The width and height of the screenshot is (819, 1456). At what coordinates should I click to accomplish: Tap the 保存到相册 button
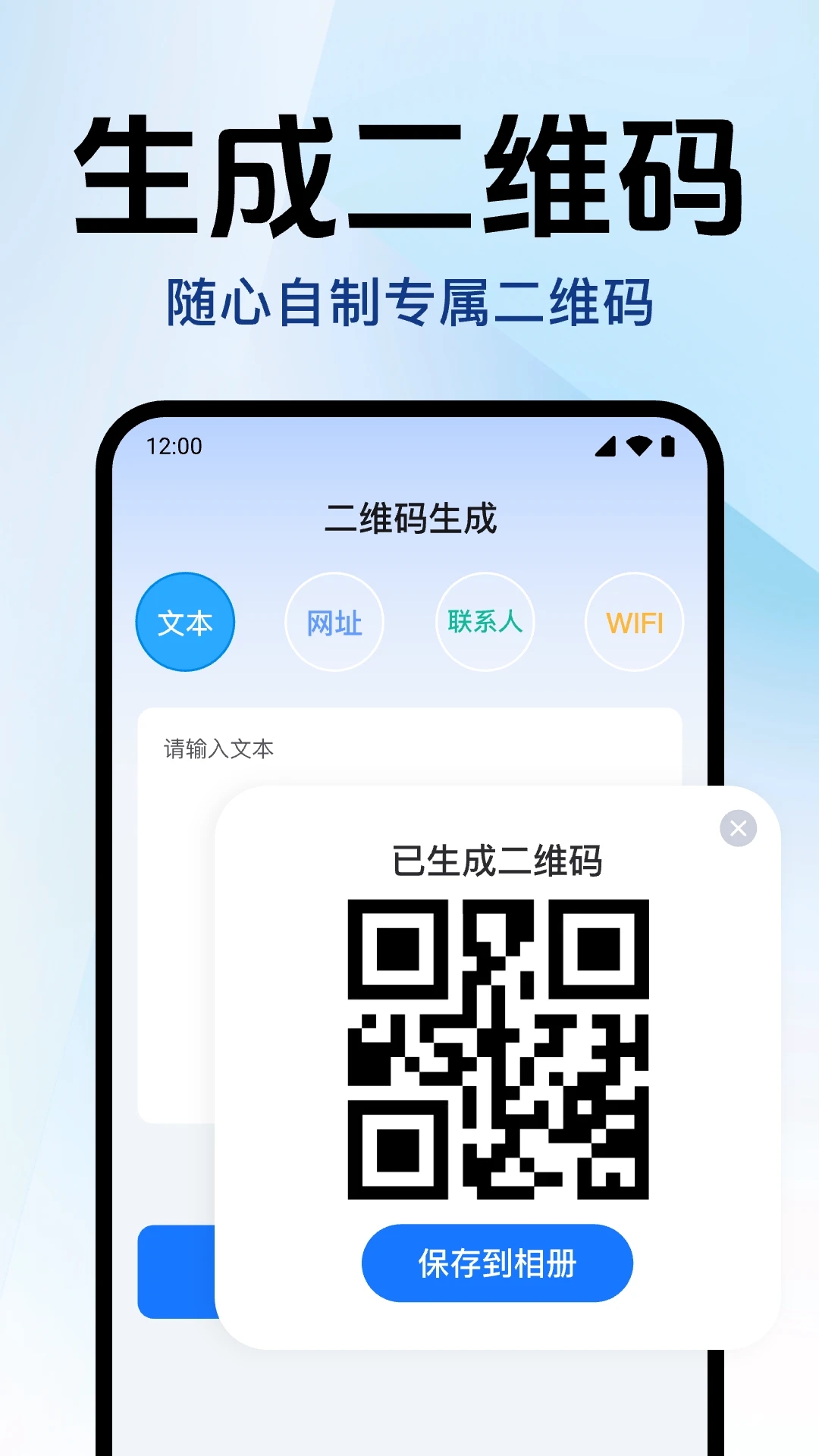pos(497,1263)
